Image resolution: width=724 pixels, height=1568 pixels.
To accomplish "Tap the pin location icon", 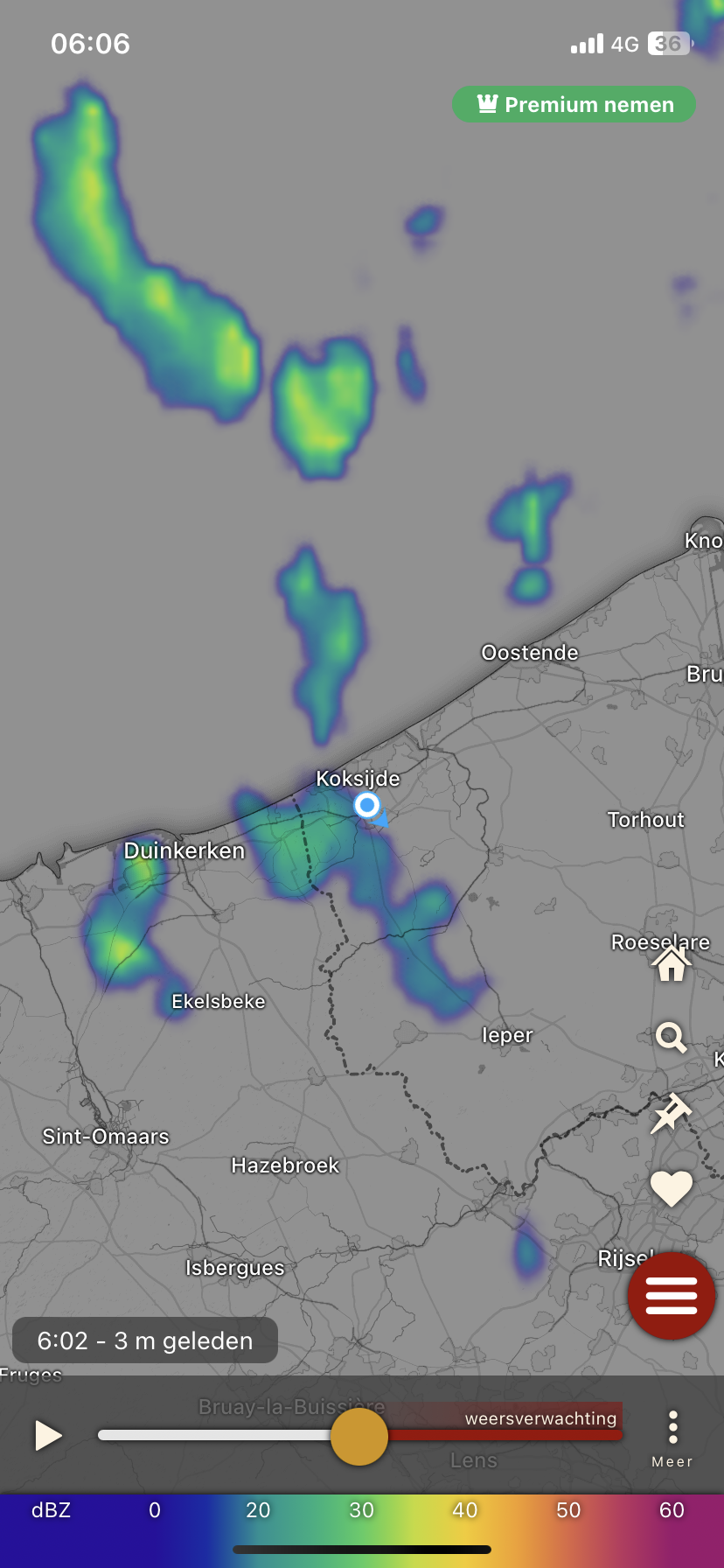I will (x=671, y=1113).
